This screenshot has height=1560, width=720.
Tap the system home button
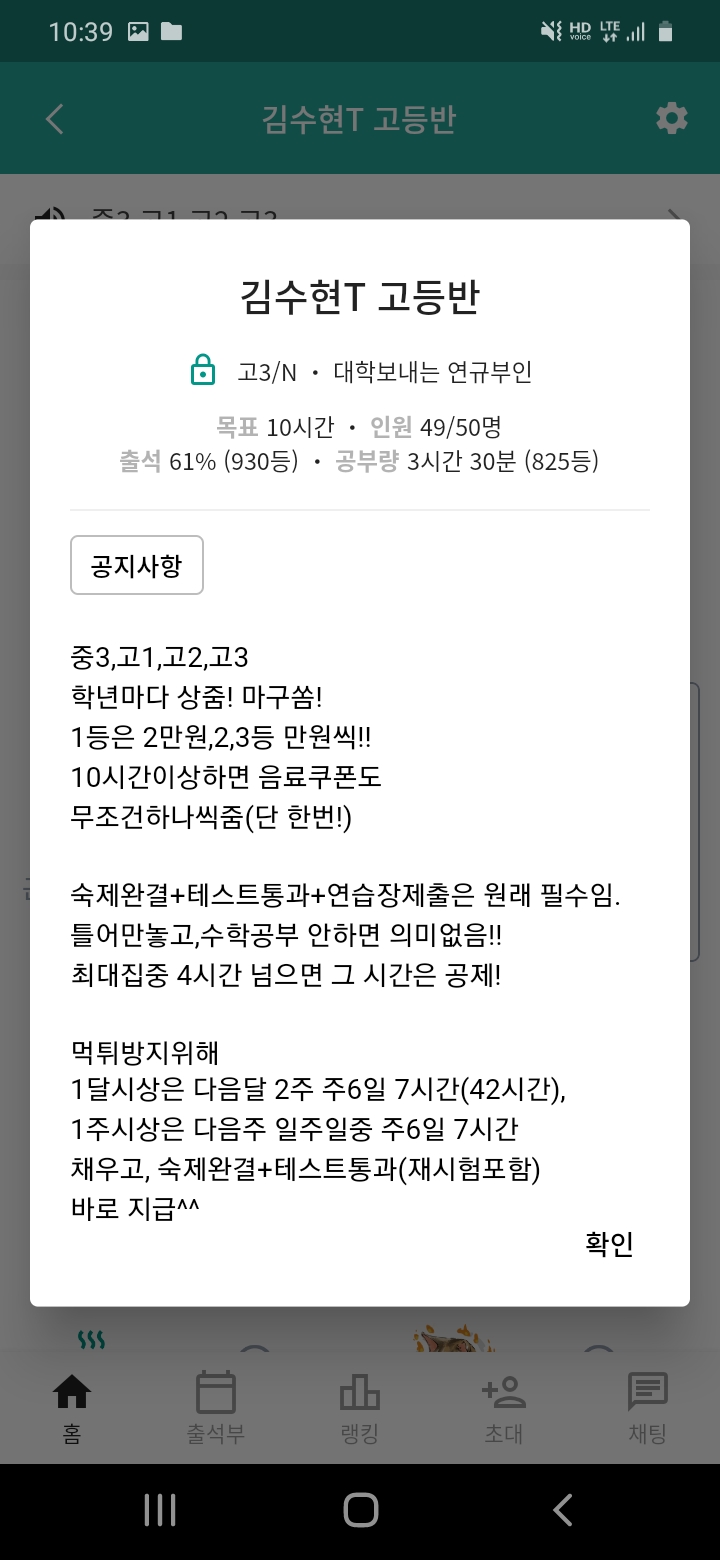360,1510
